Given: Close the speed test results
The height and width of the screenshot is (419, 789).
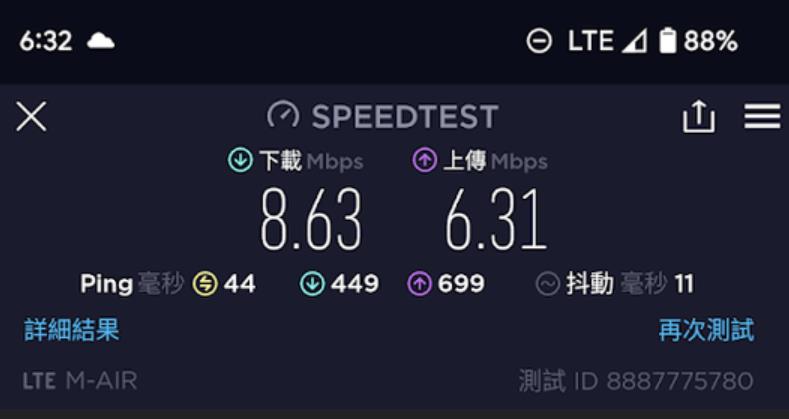Looking at the screenshot, I should point(31,117).
